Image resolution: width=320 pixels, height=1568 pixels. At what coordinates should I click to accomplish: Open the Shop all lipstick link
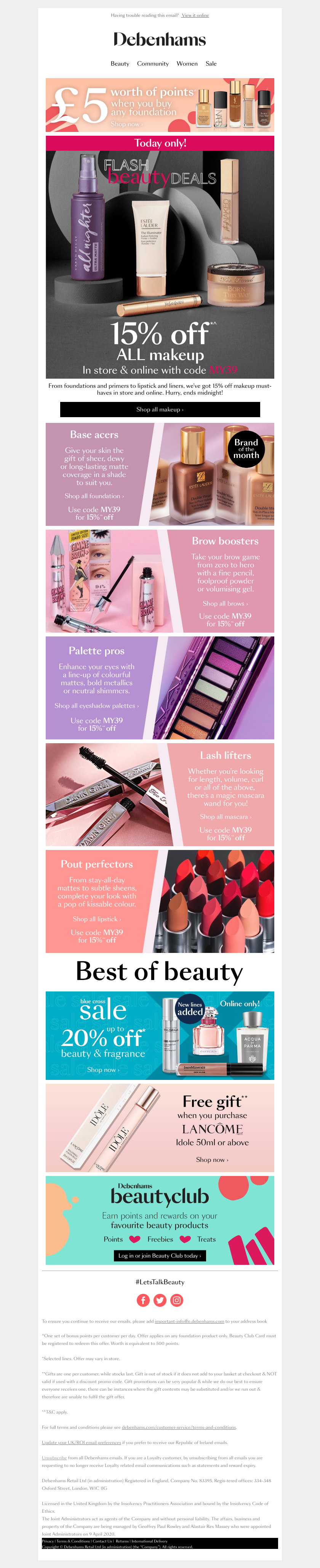click(x=97, y=919)
